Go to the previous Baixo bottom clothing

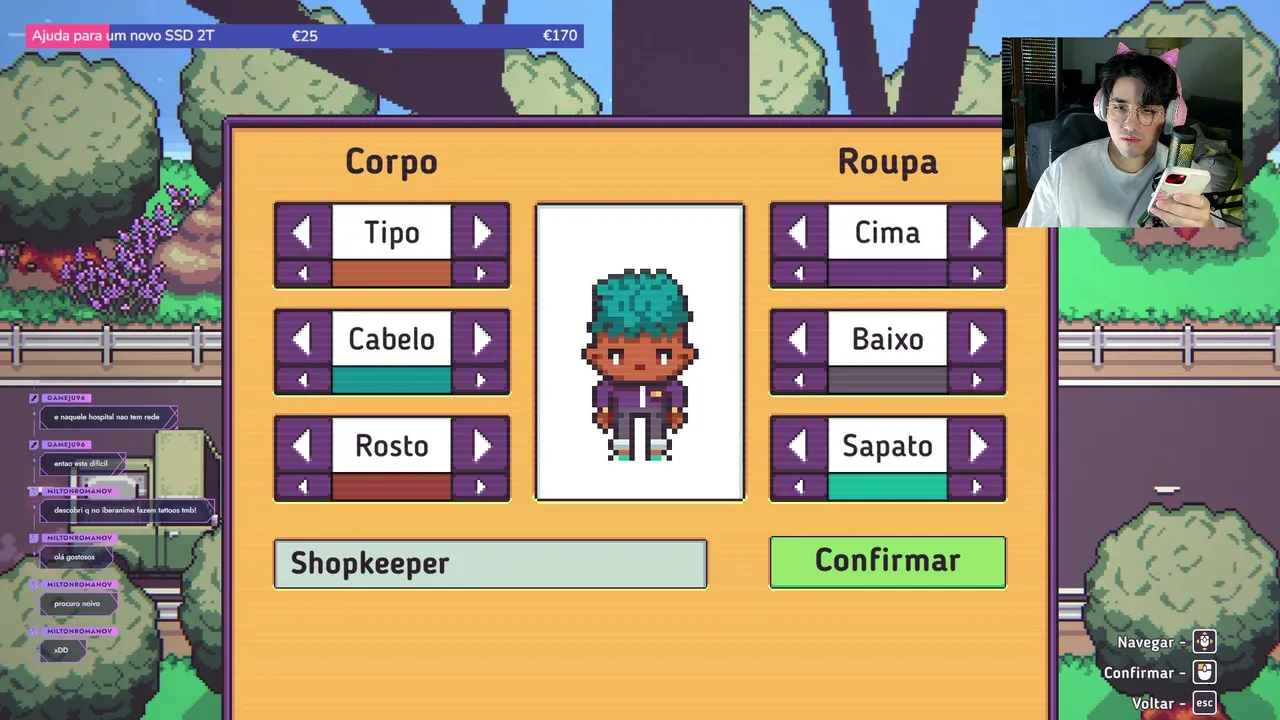tap(798, 340)
